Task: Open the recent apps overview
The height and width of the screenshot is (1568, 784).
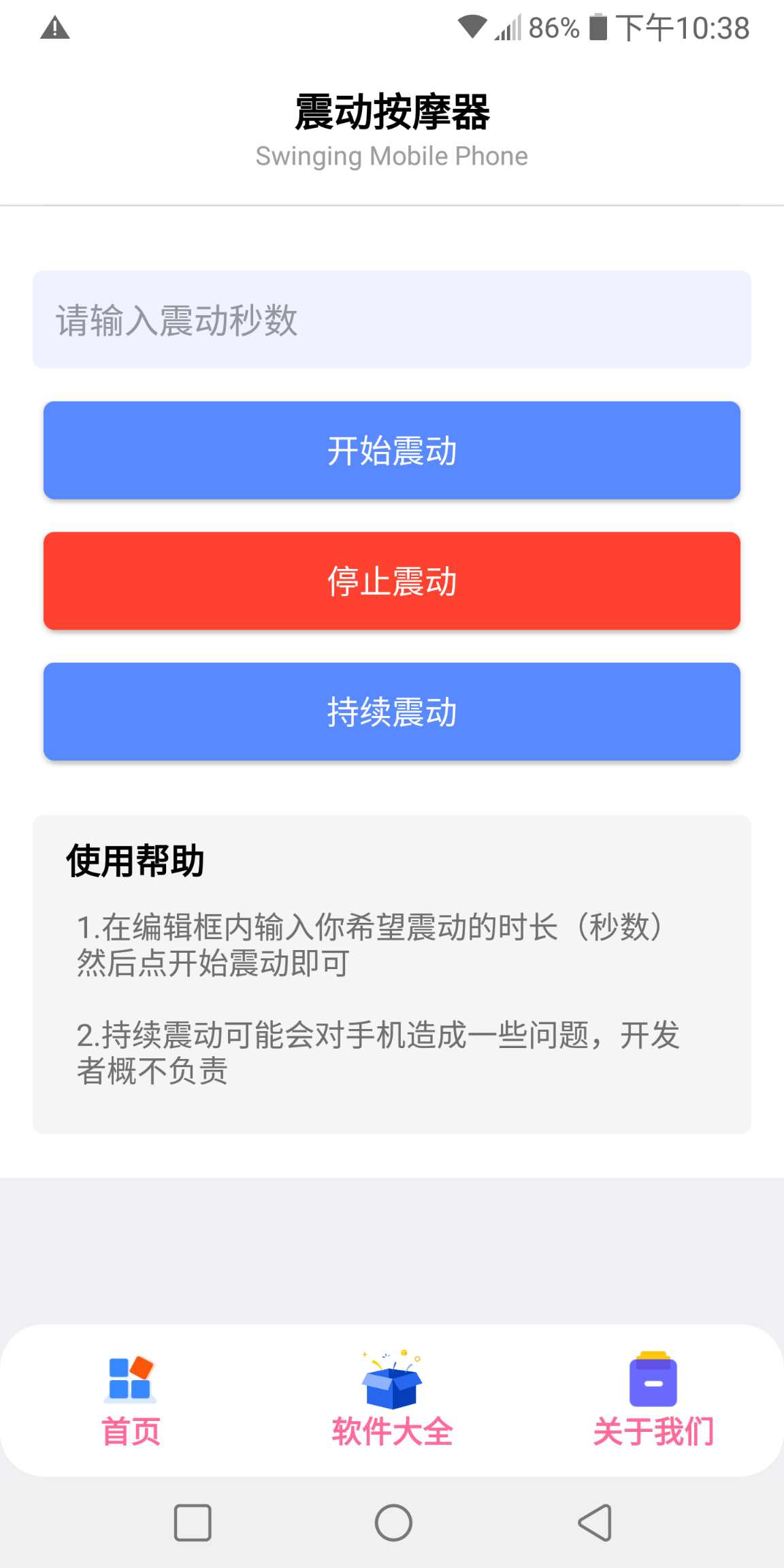Action: 193,1522
